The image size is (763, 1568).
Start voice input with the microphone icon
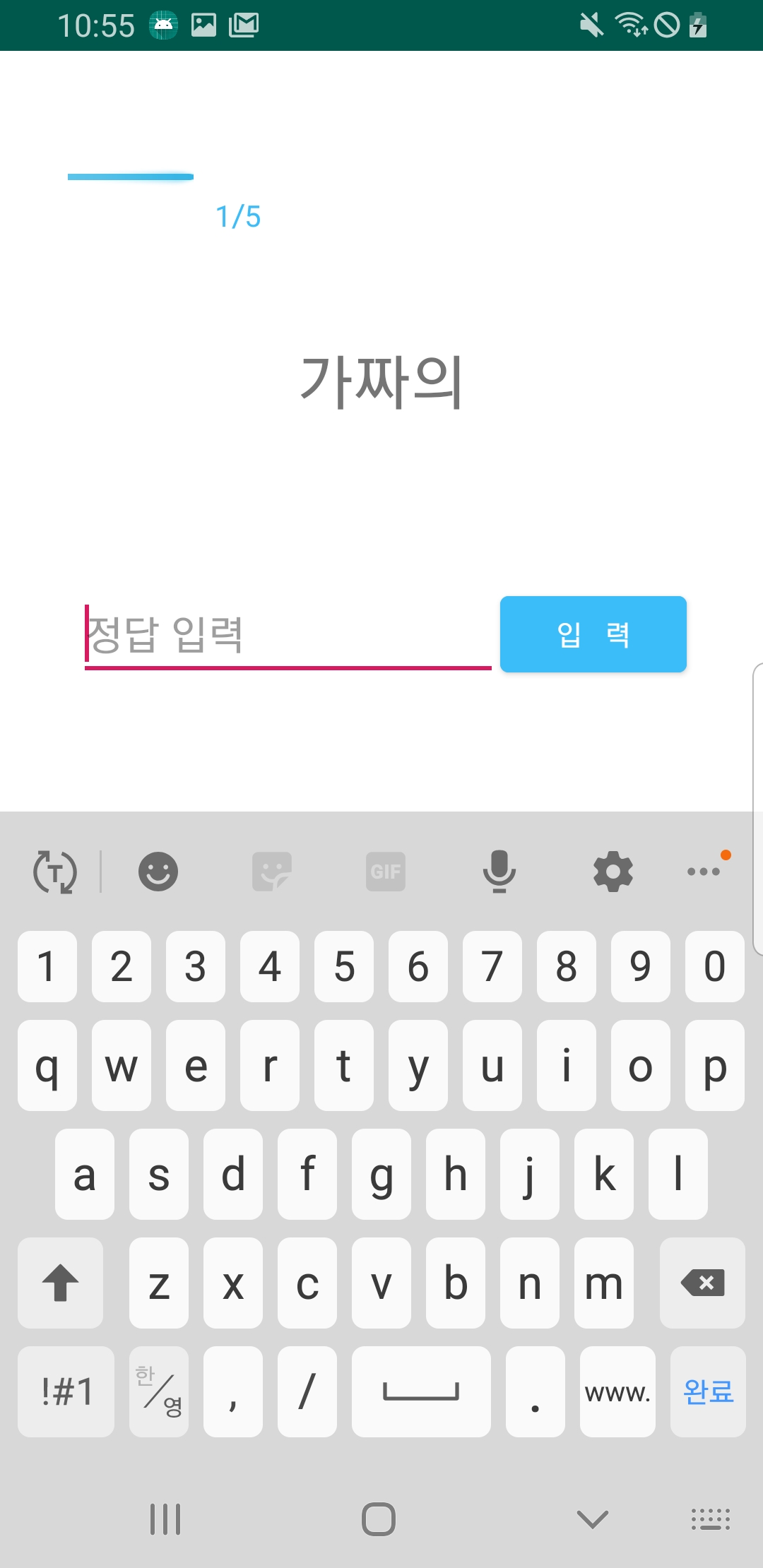[x=499, y=871]
